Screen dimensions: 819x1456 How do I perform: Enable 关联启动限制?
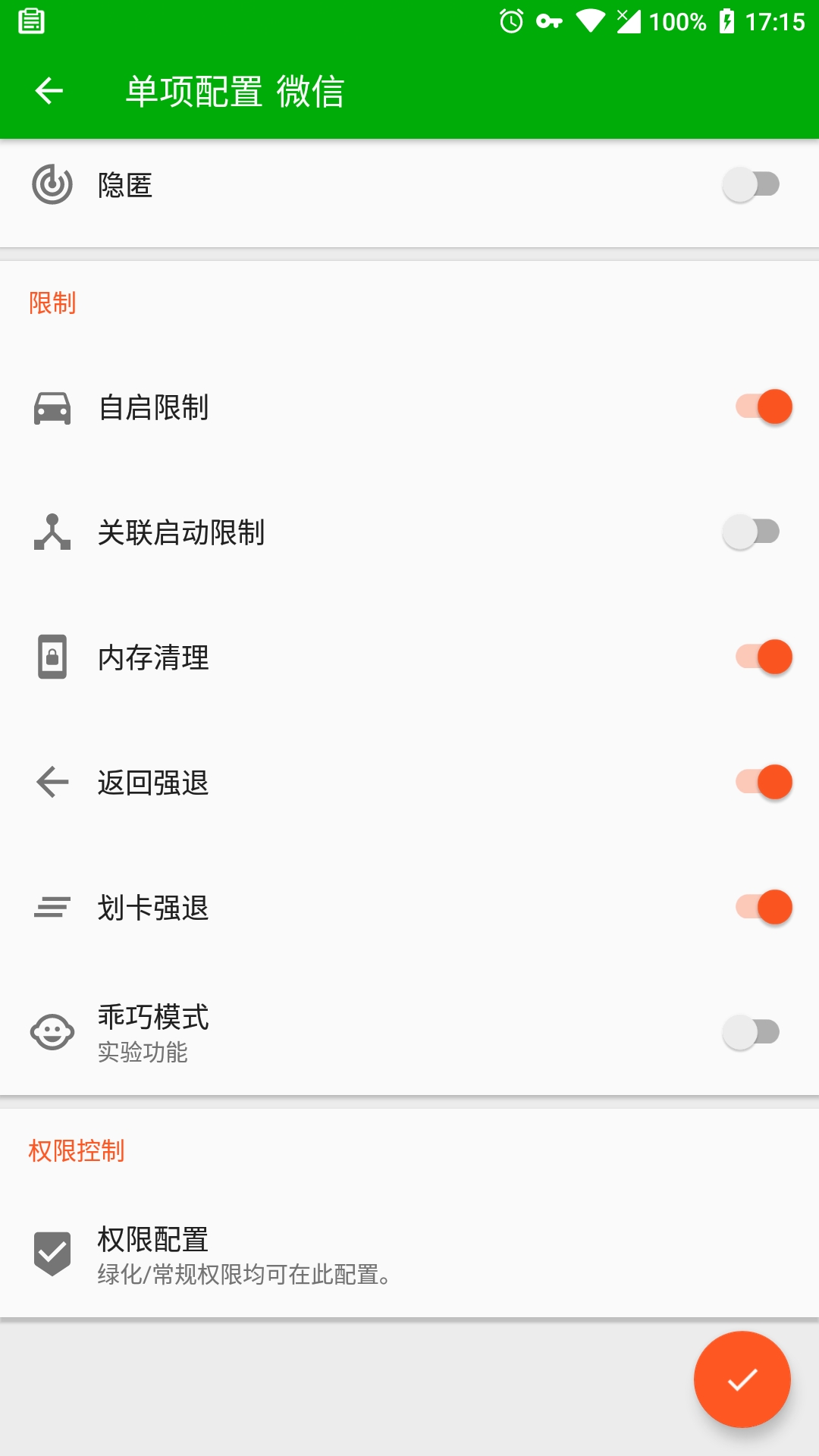click(x=753, y=532)
